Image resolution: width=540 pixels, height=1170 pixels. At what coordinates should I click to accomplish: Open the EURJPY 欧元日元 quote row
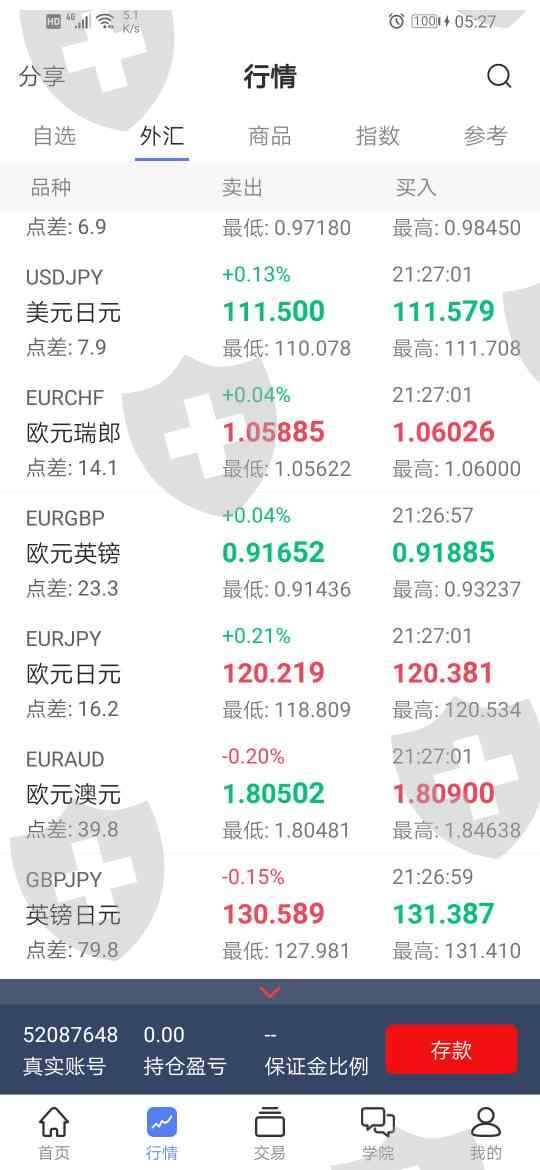click(x=270, y=673)
